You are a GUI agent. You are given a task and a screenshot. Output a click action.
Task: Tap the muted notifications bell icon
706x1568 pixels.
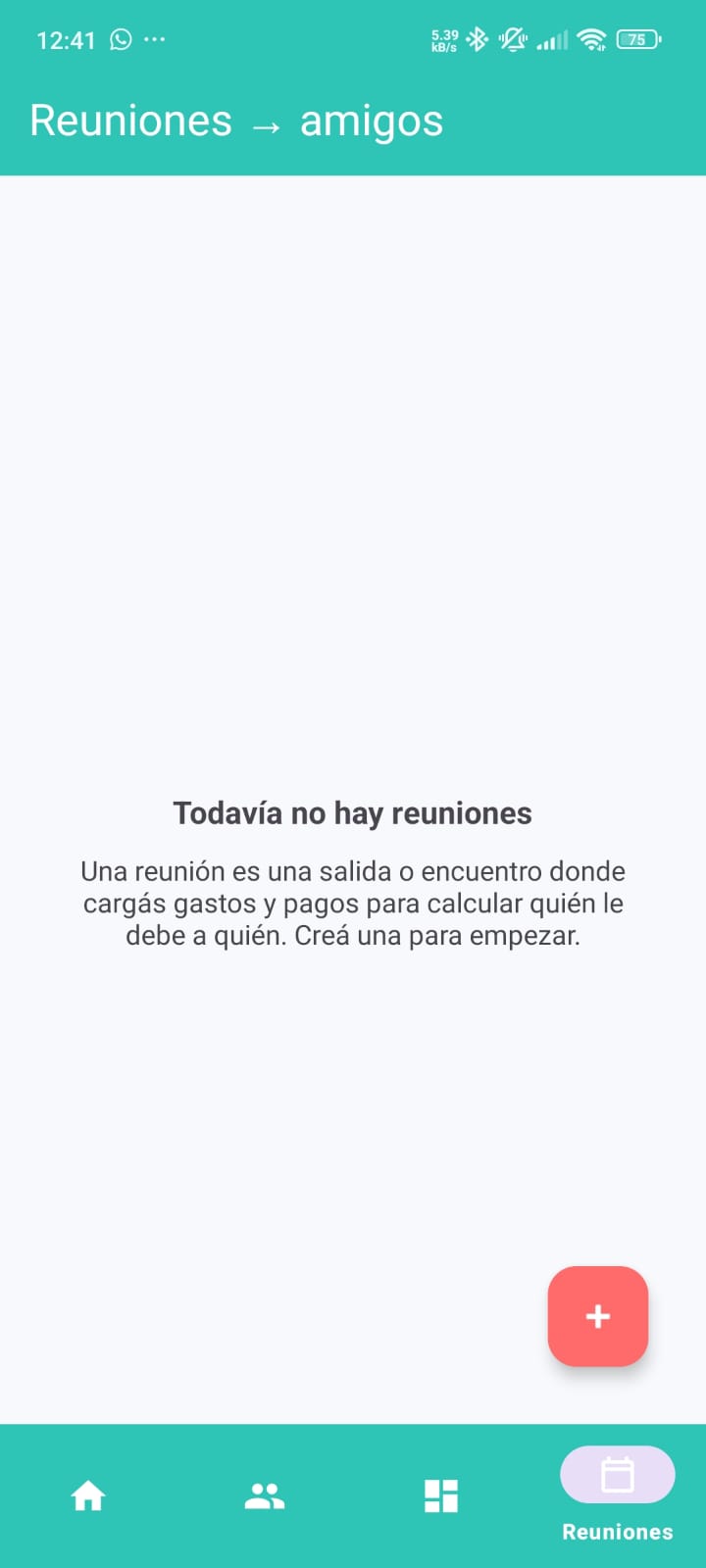click(x=512, y=39)
